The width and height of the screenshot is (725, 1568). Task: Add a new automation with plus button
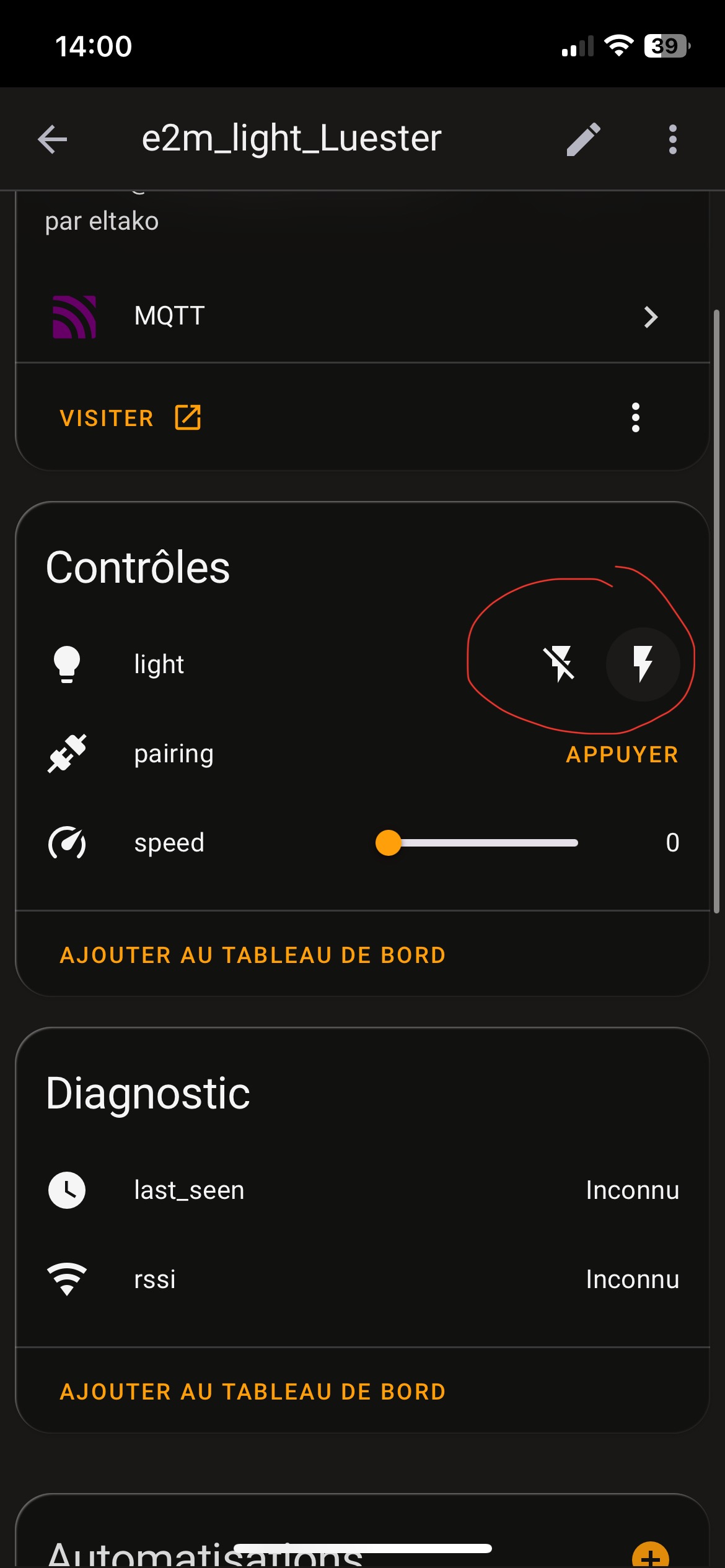(x=650, y=1554)
